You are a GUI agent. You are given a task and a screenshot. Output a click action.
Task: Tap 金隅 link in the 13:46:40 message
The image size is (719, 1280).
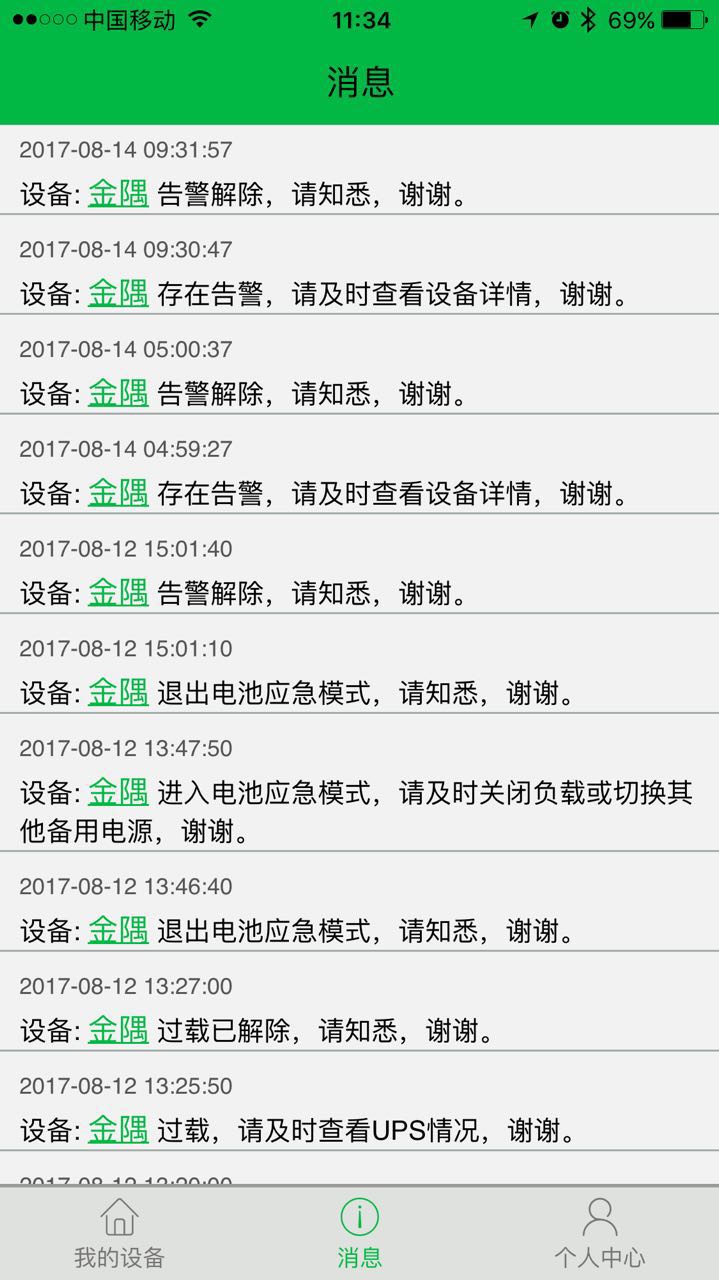click(118, 931)
